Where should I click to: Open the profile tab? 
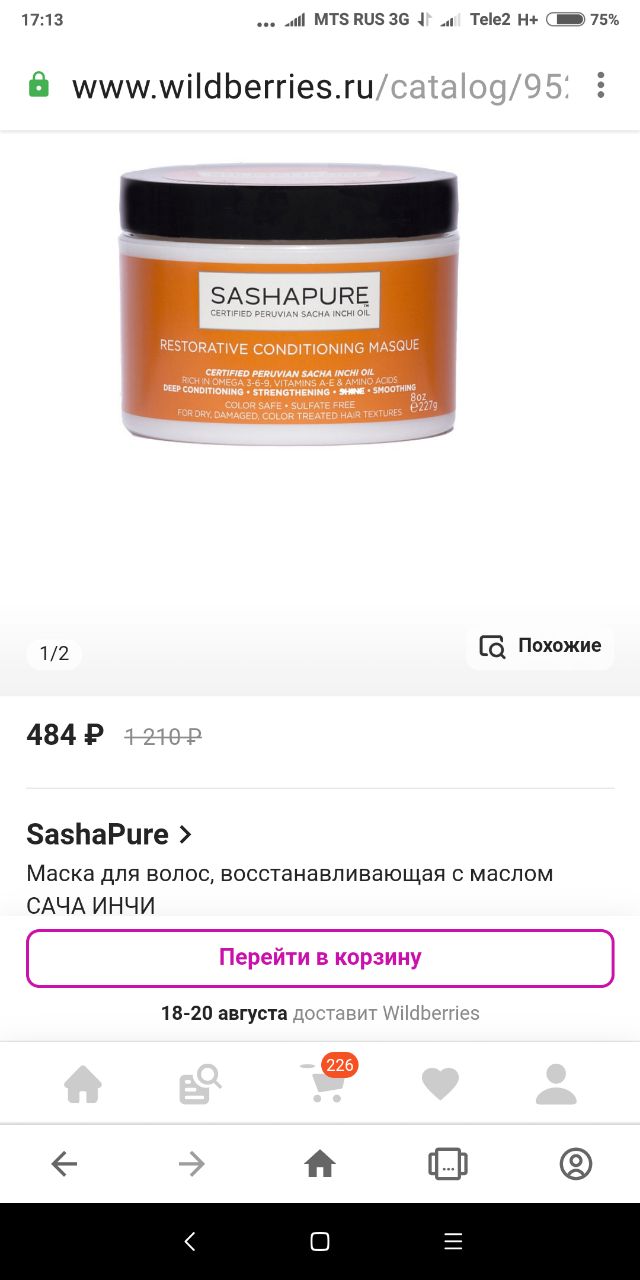(556, 1084)
